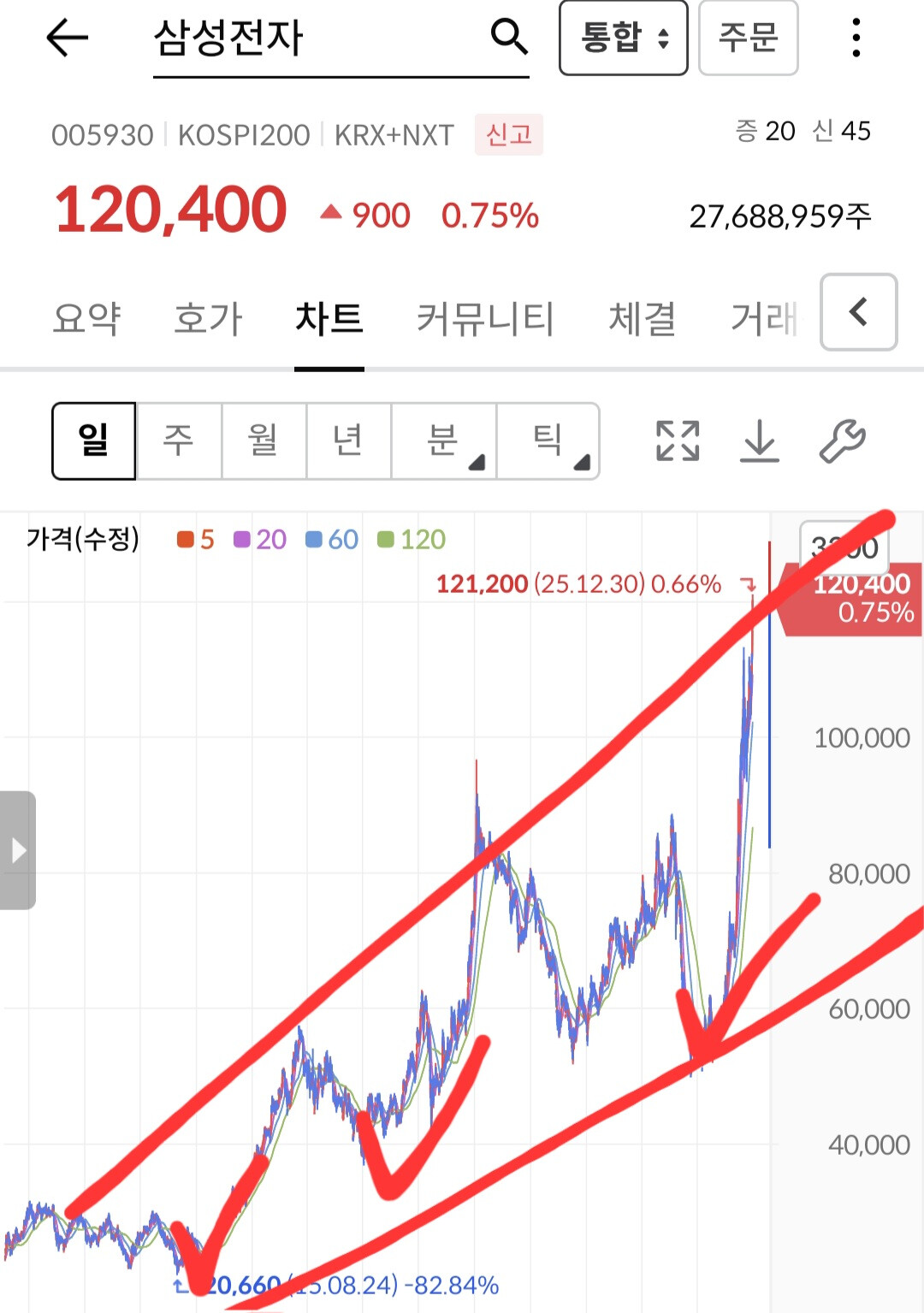Open chart settings wrench icon
This screenshot has width=924, height=1313.
[x=842, y=441]
